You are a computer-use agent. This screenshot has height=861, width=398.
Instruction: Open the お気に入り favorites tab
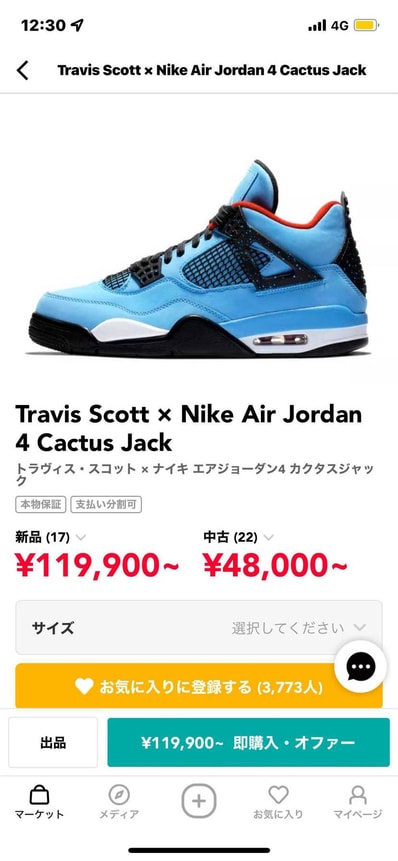(x=278, y=803)
